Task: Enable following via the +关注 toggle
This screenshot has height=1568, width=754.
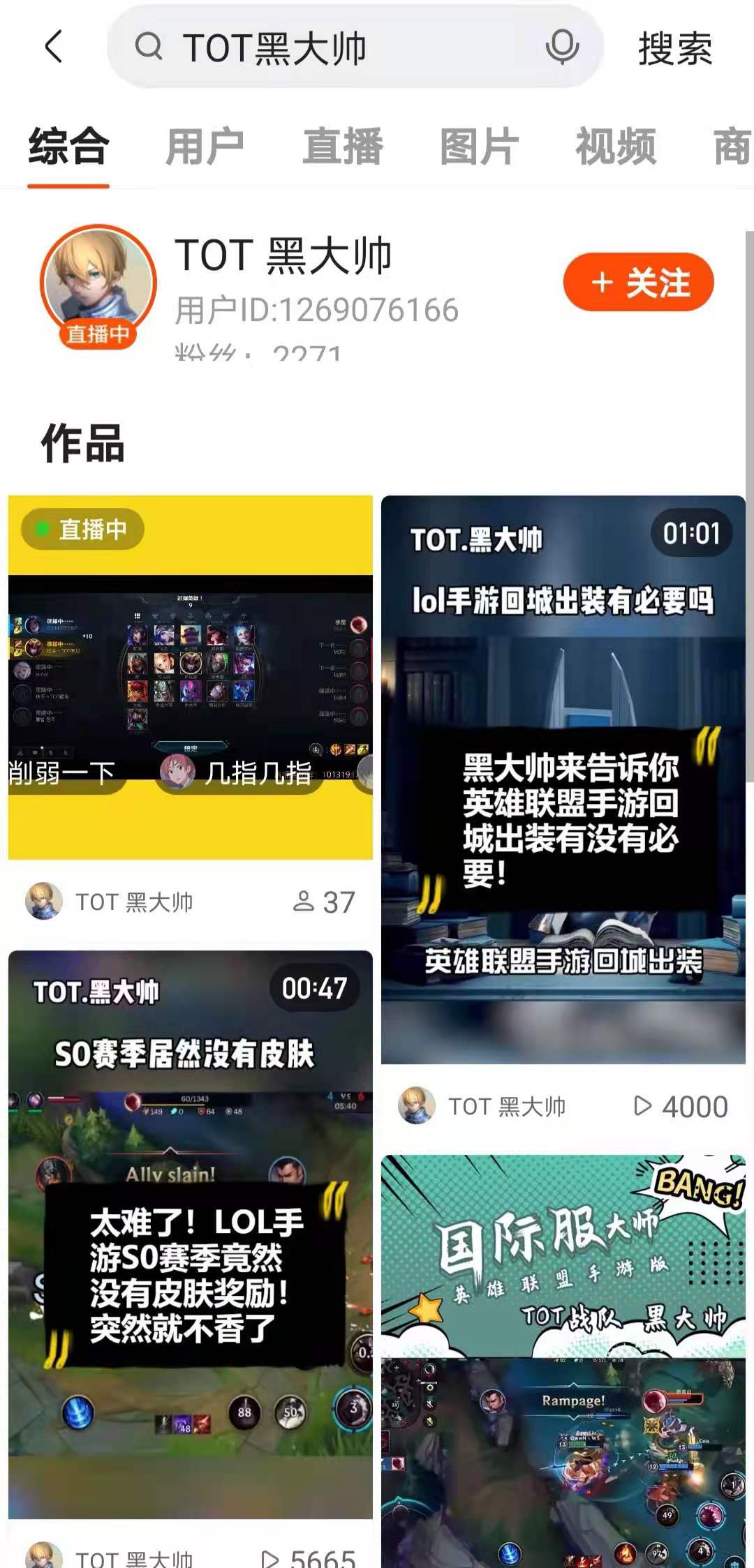Action: pos(640,283)
